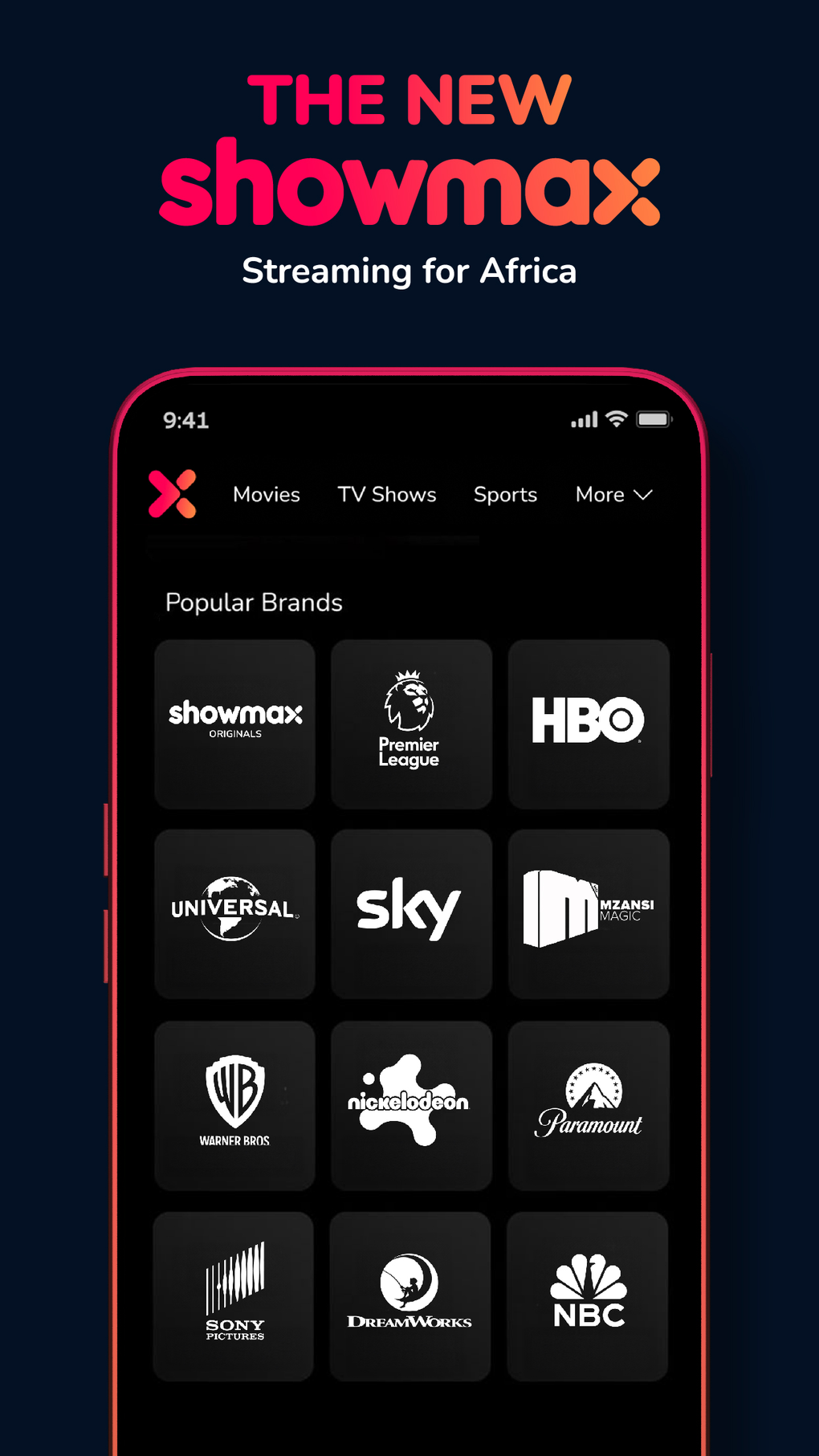
Task: Click the Popular Brands heading
Action: pyautogui.click(x=254, y=602)
